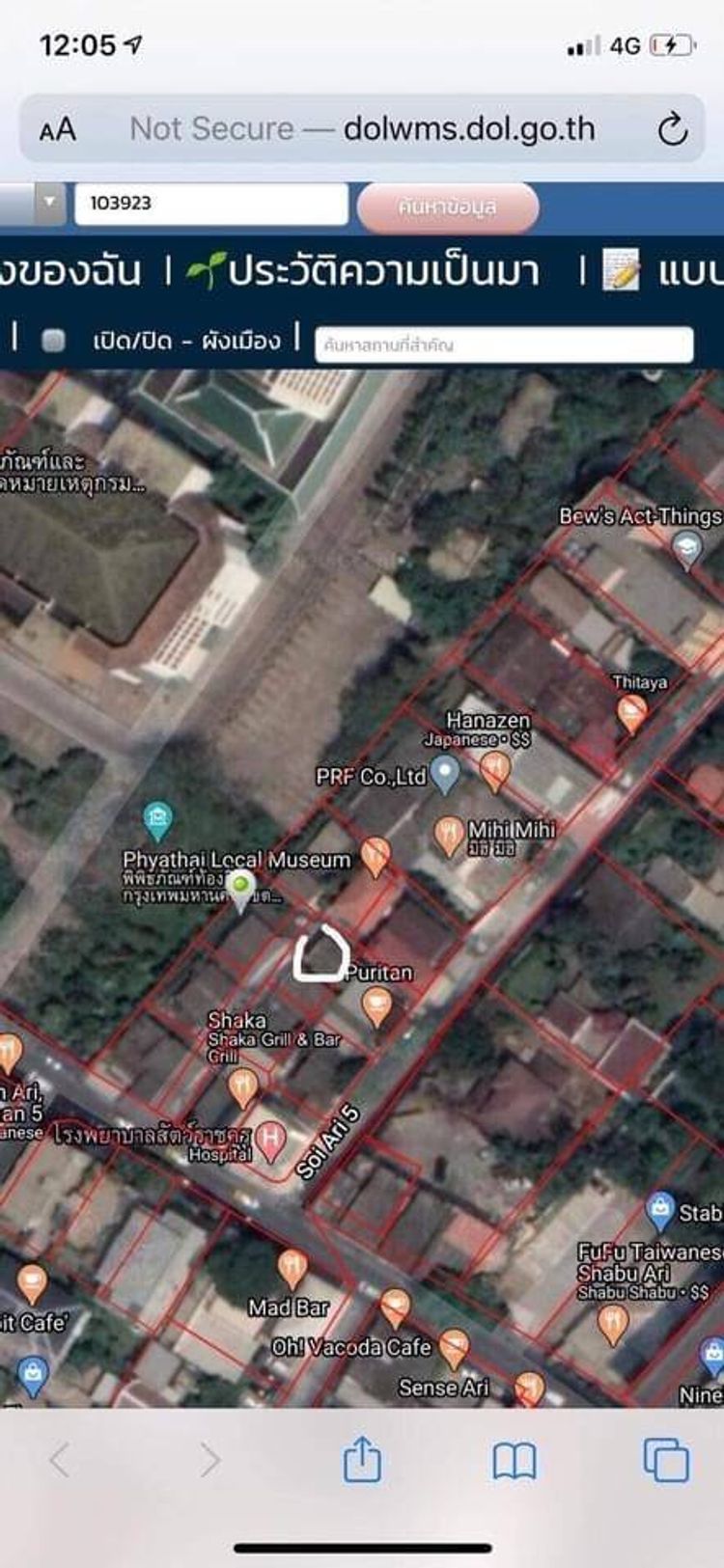This screenshot has height=1568, width=724.
Task: Reload the page in Safari
Action: pos(672,129)
